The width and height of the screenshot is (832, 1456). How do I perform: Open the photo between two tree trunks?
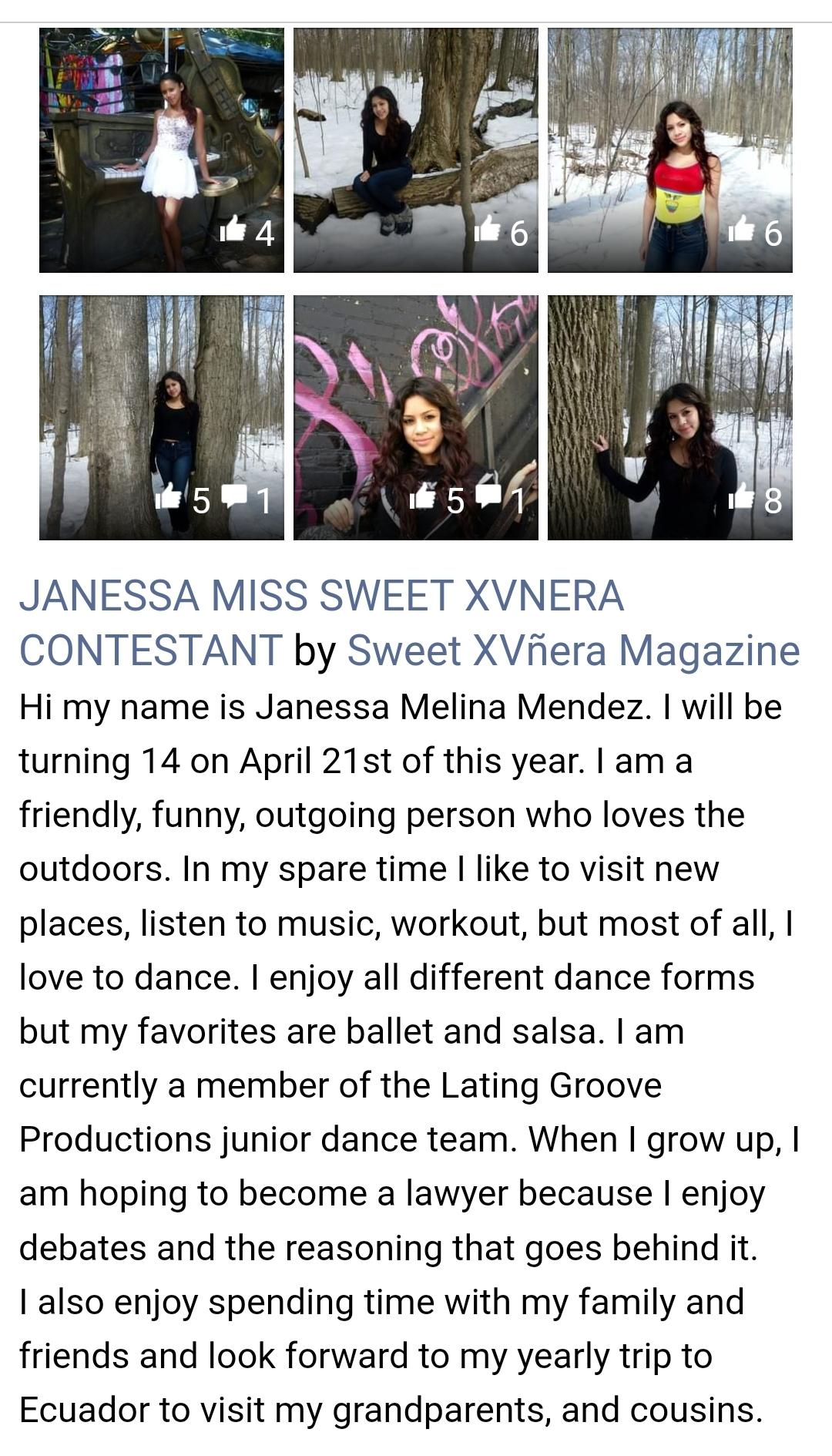162,417
